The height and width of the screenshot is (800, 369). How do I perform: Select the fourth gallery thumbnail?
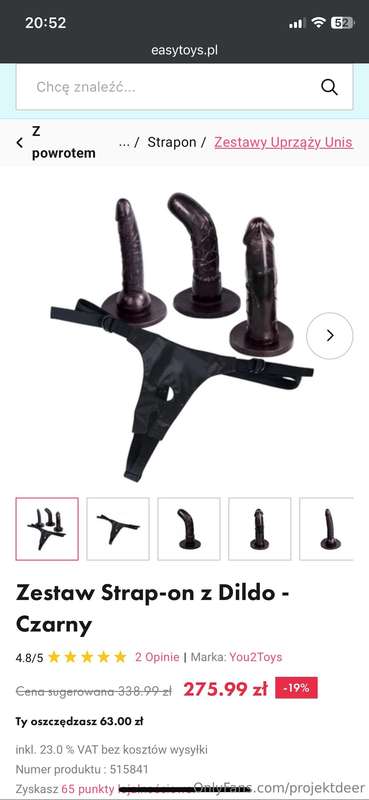[x=260, y=529]
